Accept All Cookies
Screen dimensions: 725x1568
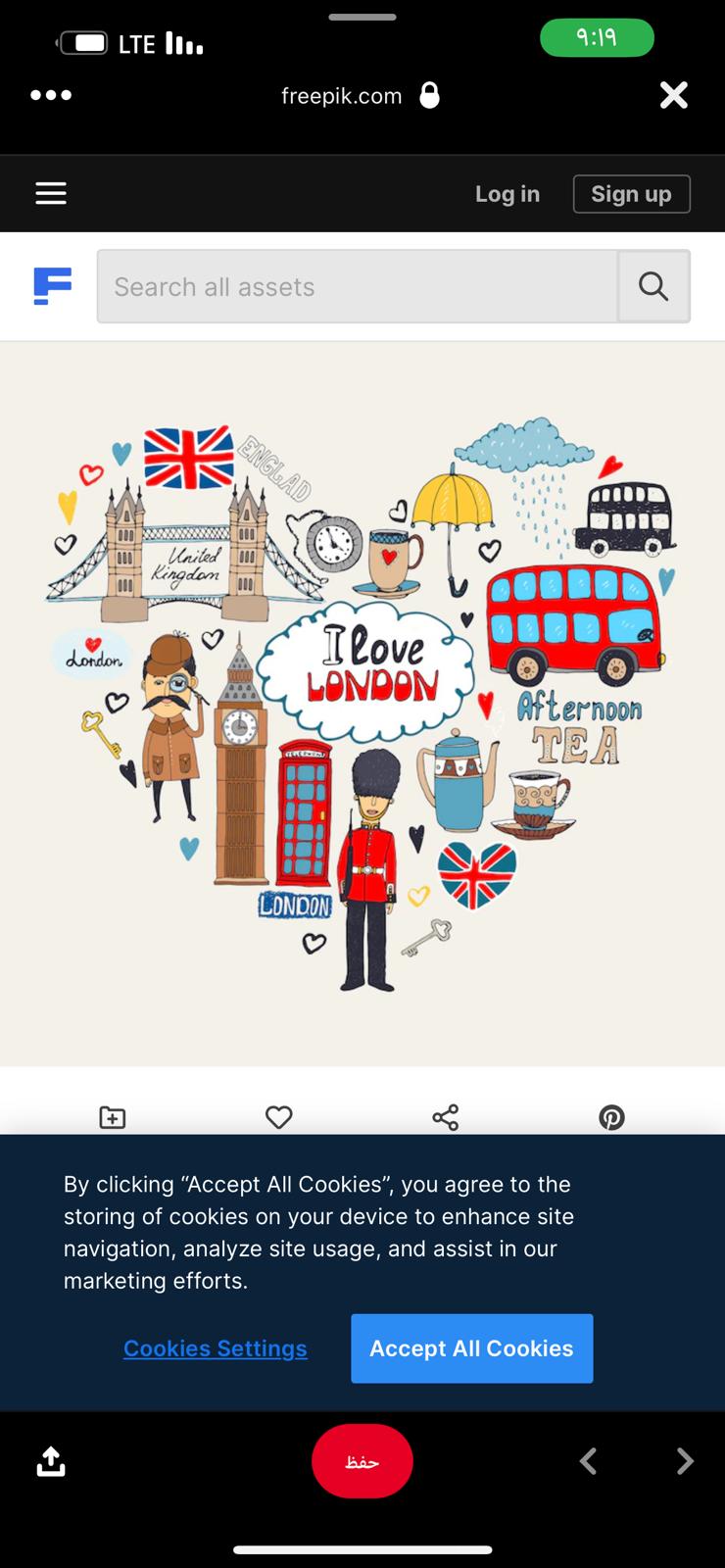click(x=472, y=1348)
